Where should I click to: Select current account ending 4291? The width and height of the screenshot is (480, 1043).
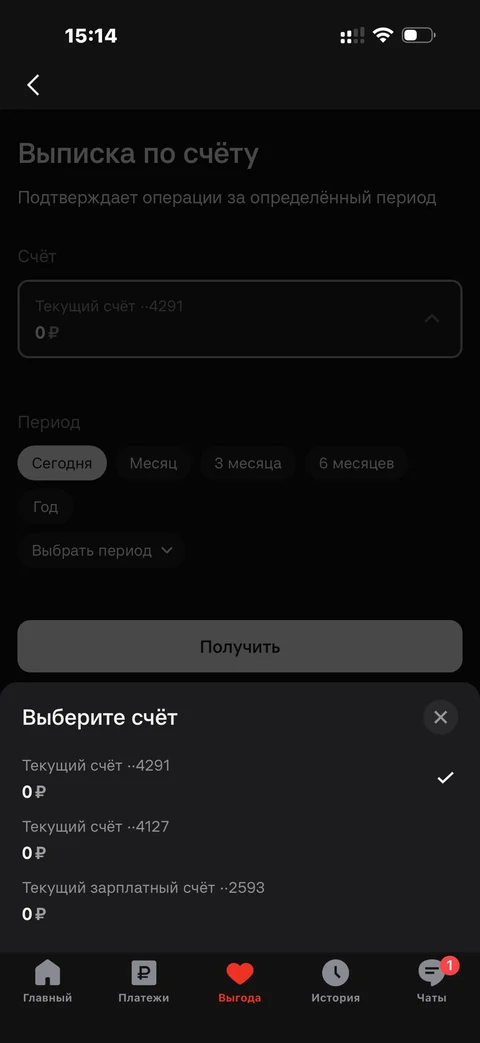239,778
